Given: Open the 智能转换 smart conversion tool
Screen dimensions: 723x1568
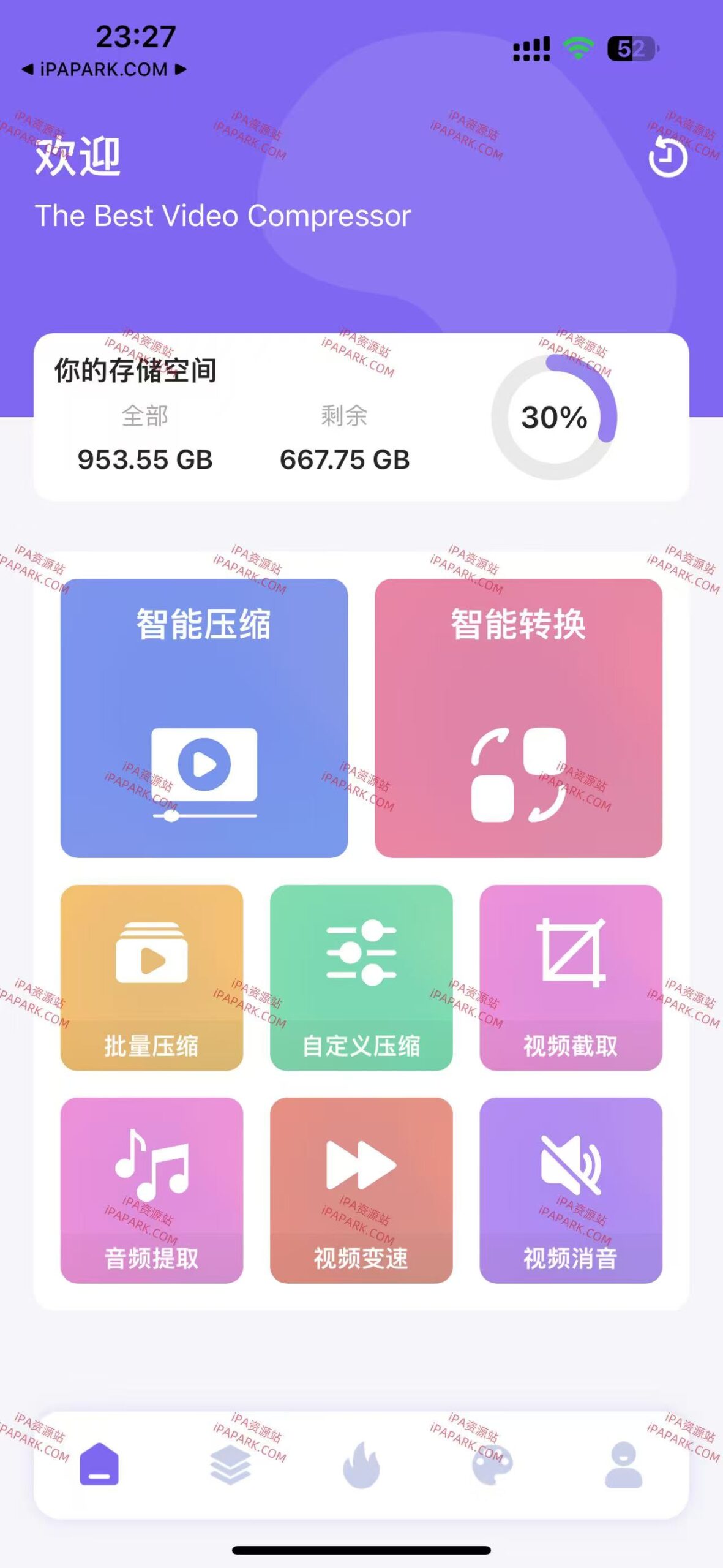Looking at the screenshot, I should [x=517, y=717].
